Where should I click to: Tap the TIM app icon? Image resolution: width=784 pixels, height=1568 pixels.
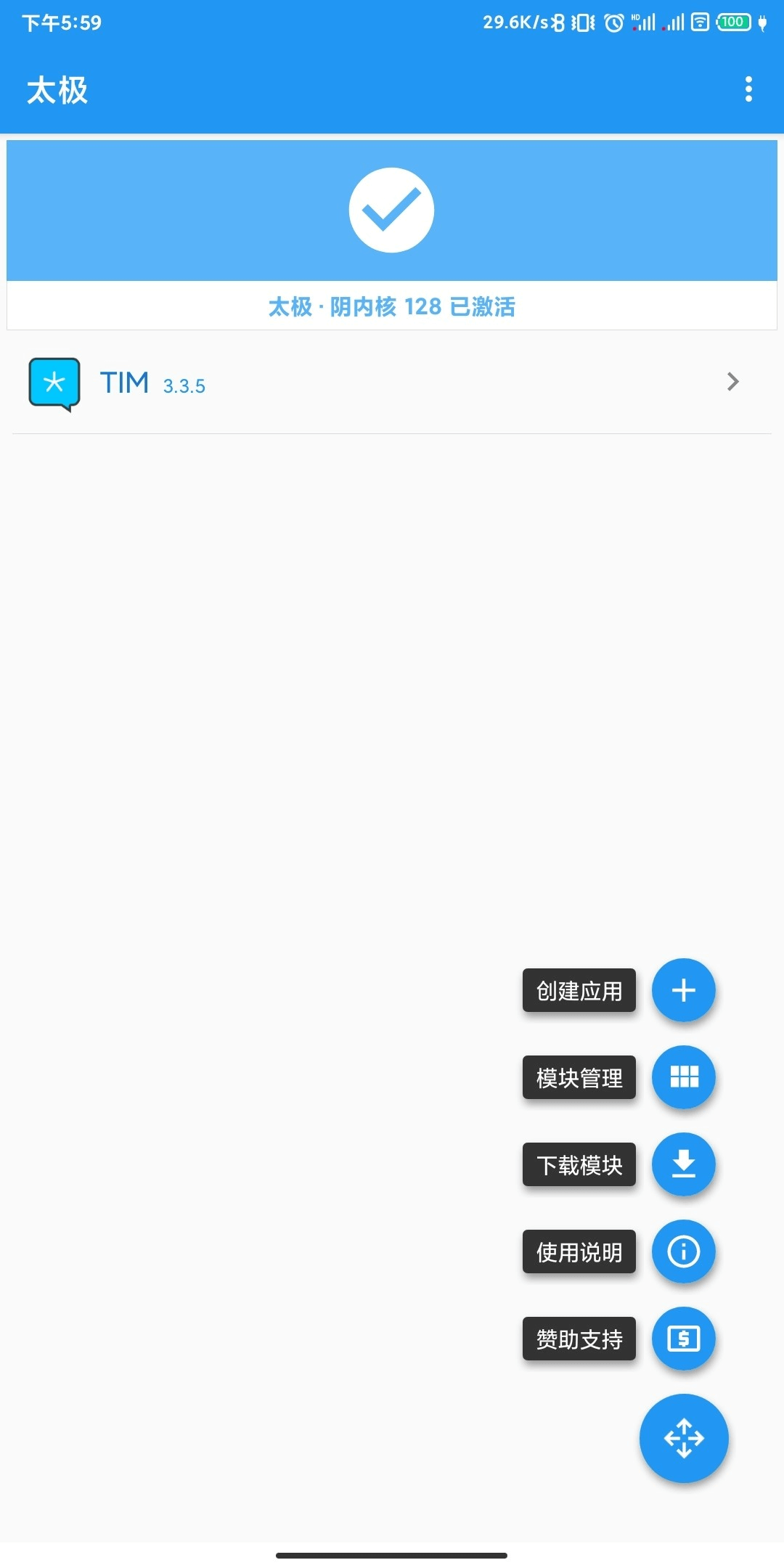tap(54, 383)
